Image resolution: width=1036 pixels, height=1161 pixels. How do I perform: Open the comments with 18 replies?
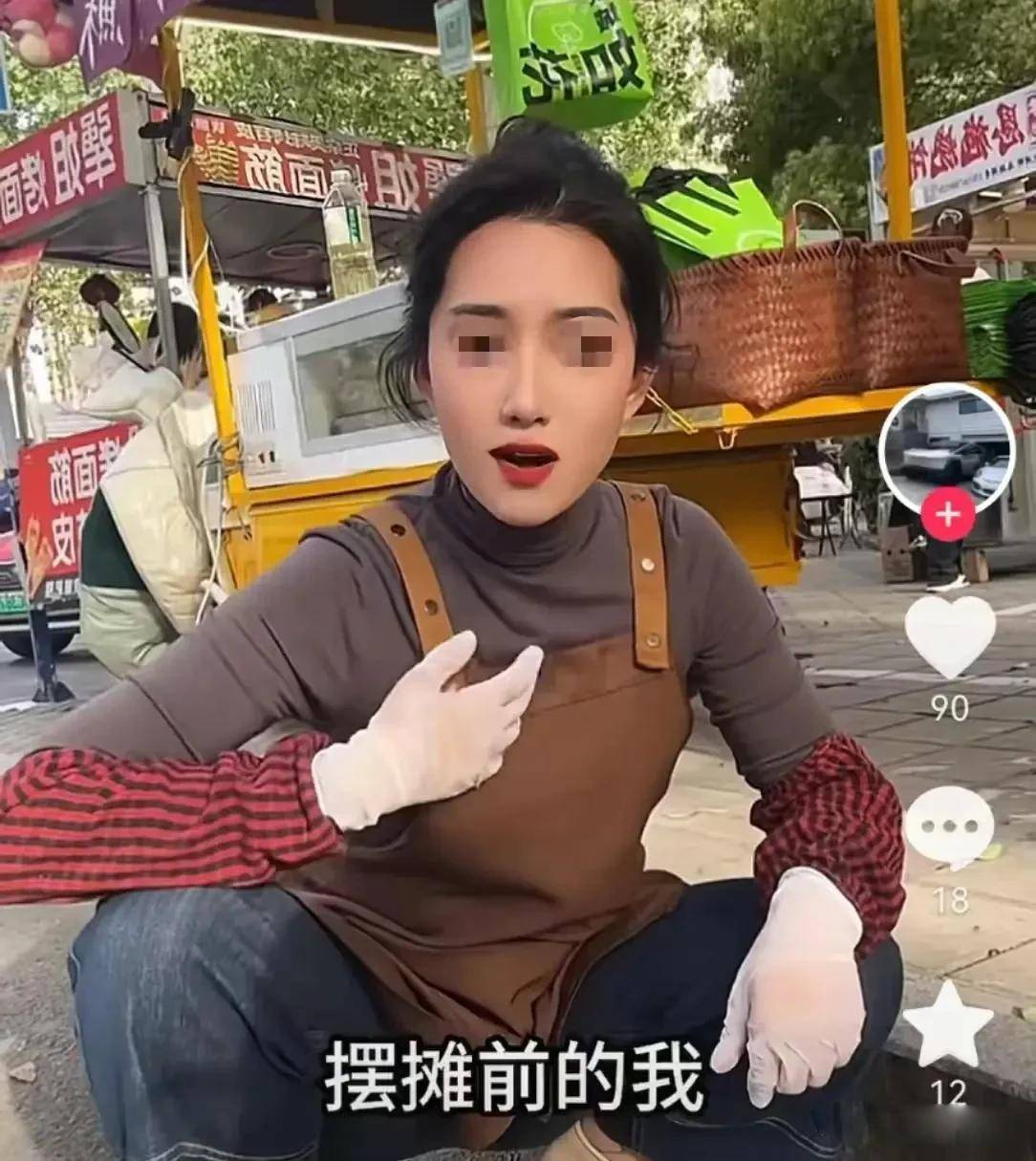(x=949, y=825)
